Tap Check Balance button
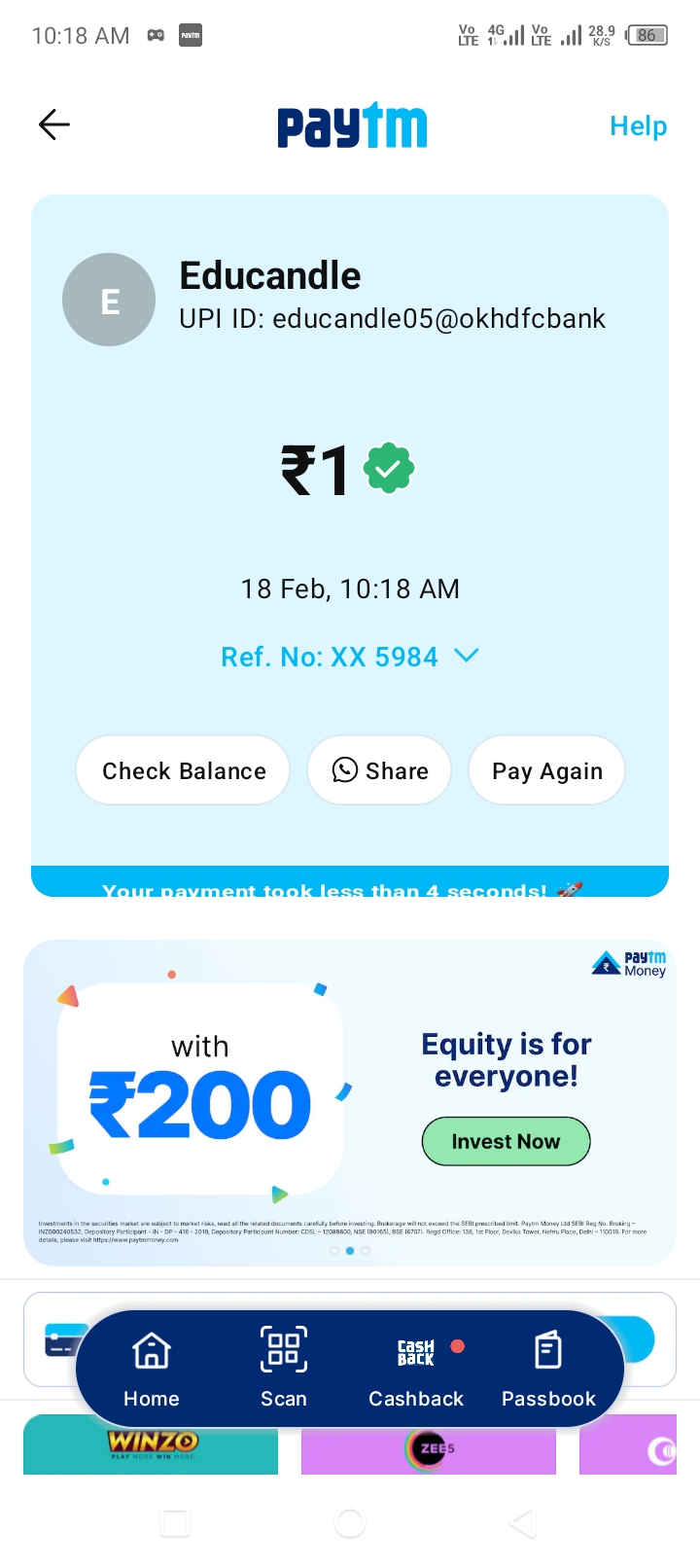Screen dimensions: 700x1568 point(183,770)
